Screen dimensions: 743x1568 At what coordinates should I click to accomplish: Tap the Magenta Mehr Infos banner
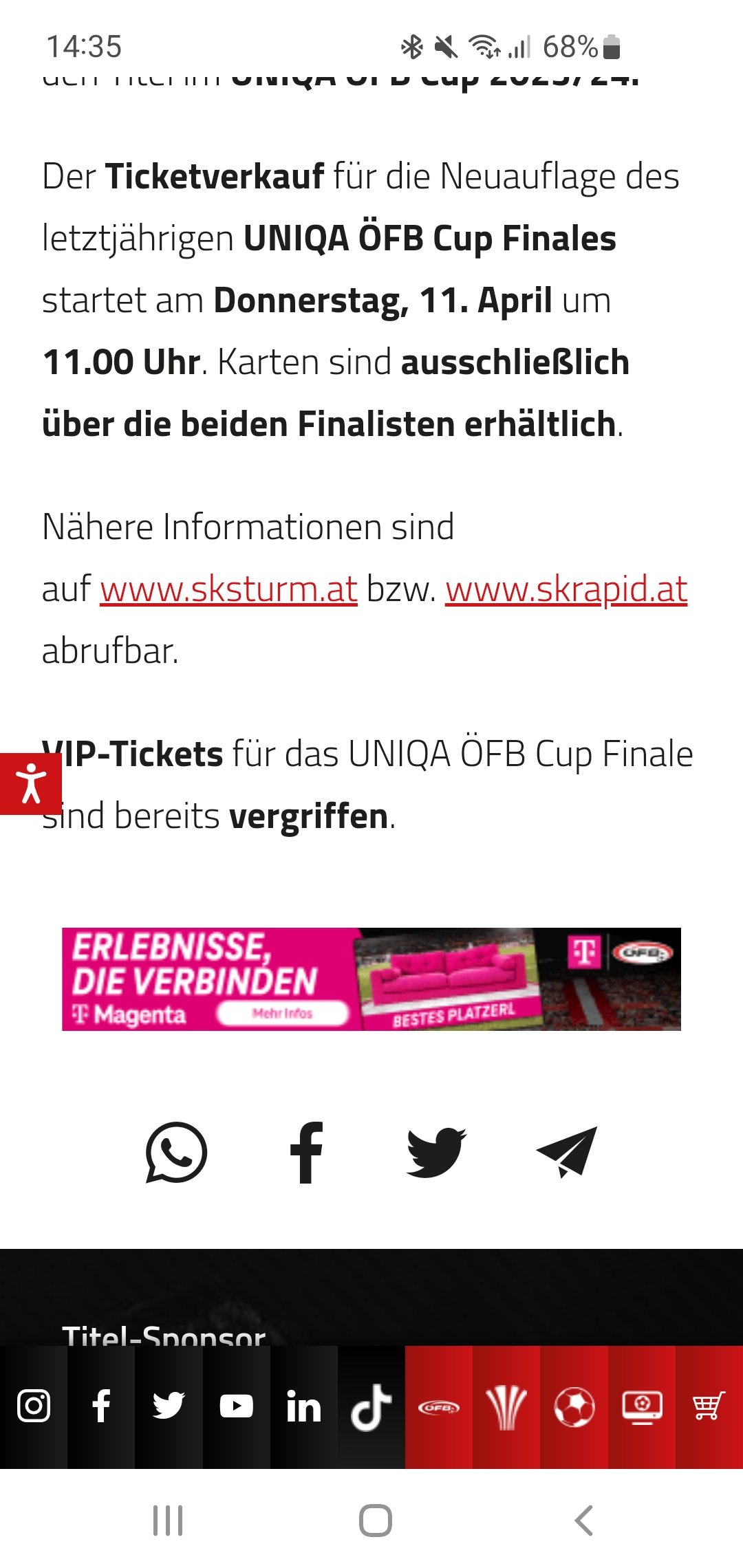coord(371,979)
